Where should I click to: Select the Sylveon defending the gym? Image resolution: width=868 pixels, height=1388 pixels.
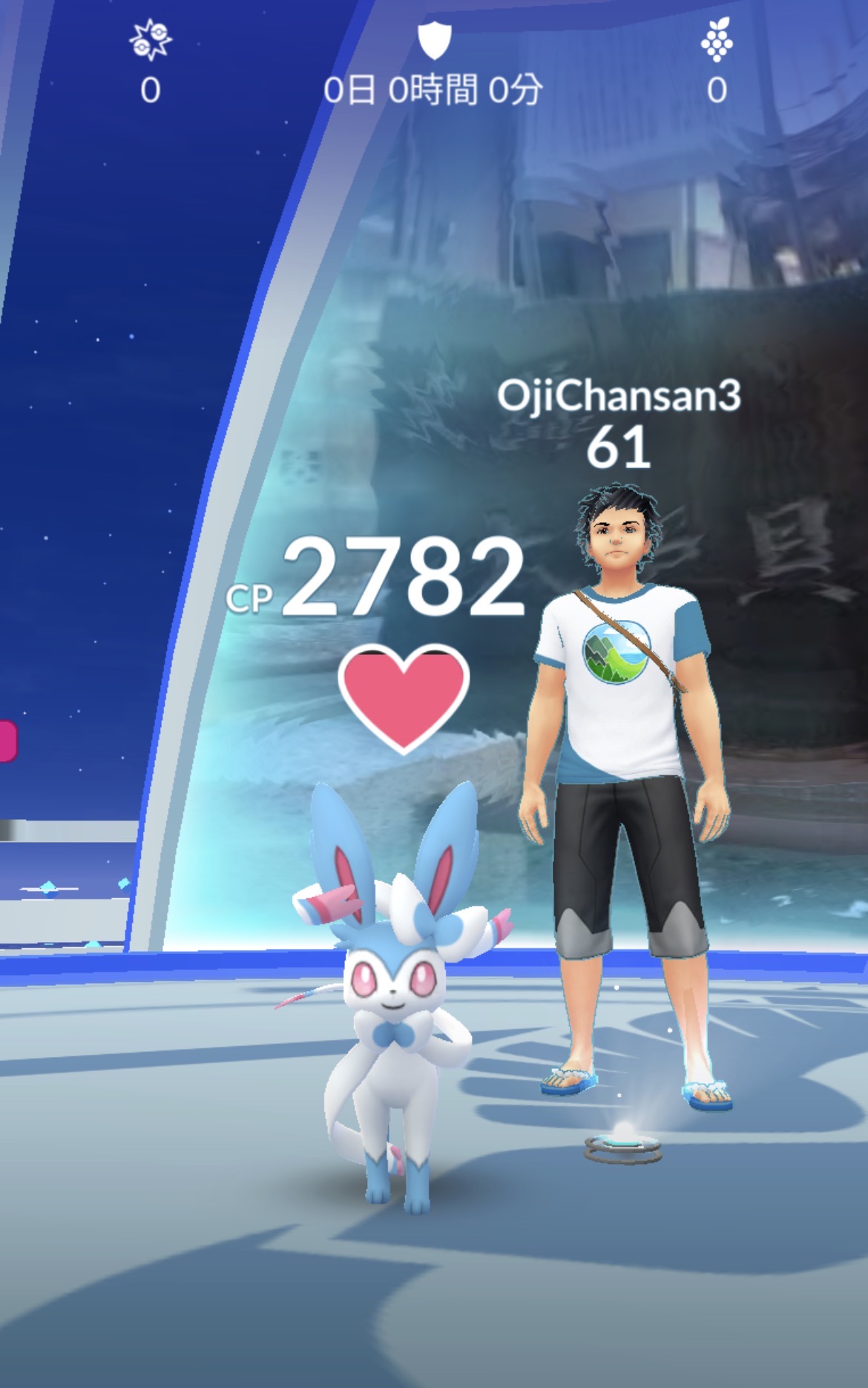pyautogui.click(x=393, y=1024)
